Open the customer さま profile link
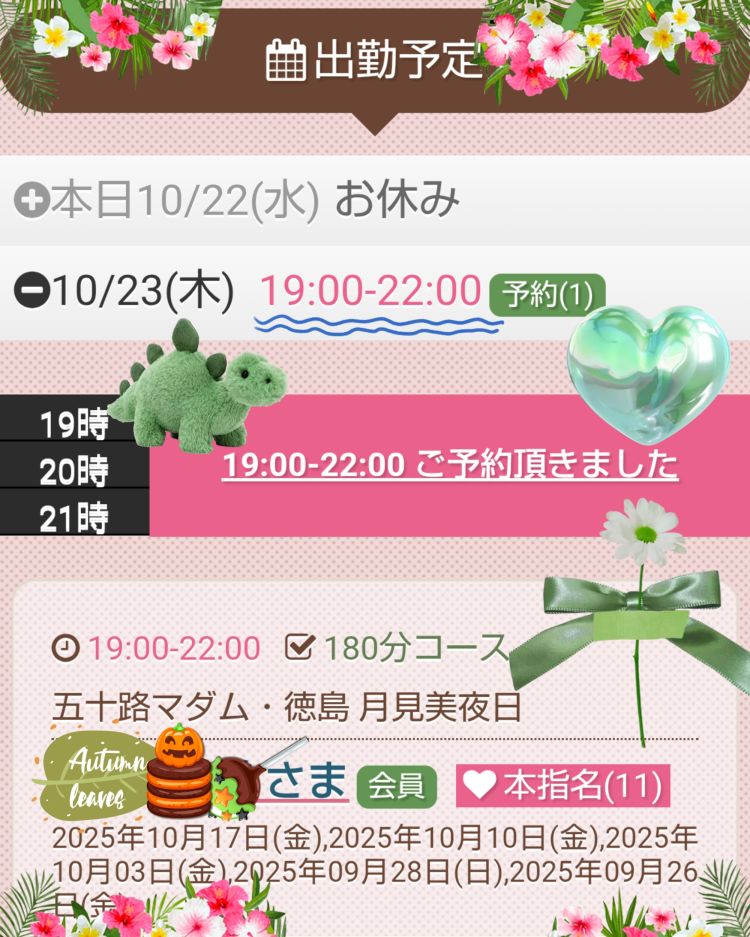750x937 pixels. point(308,782)
